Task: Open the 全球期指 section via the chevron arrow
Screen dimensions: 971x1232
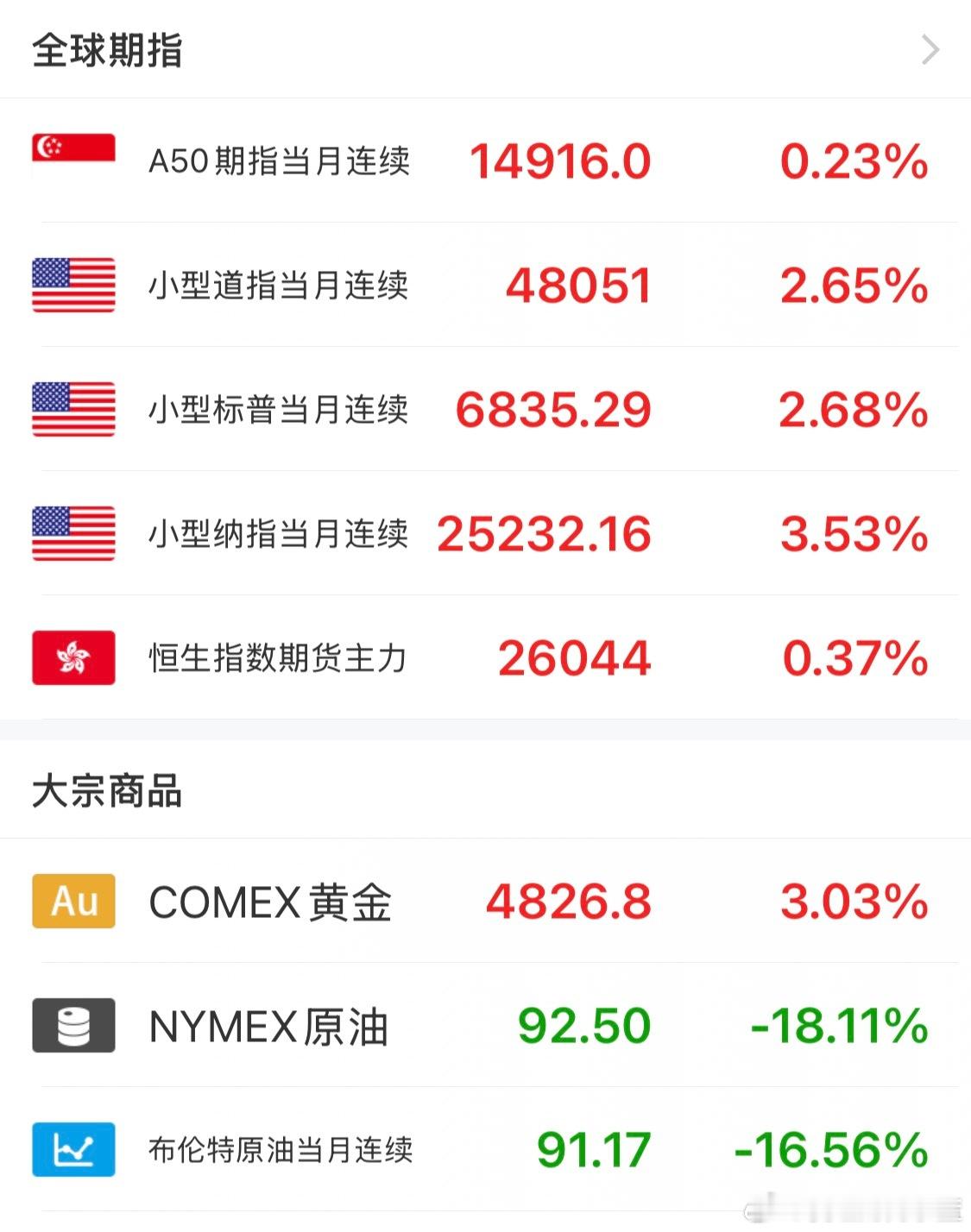Action: (930, 50)
